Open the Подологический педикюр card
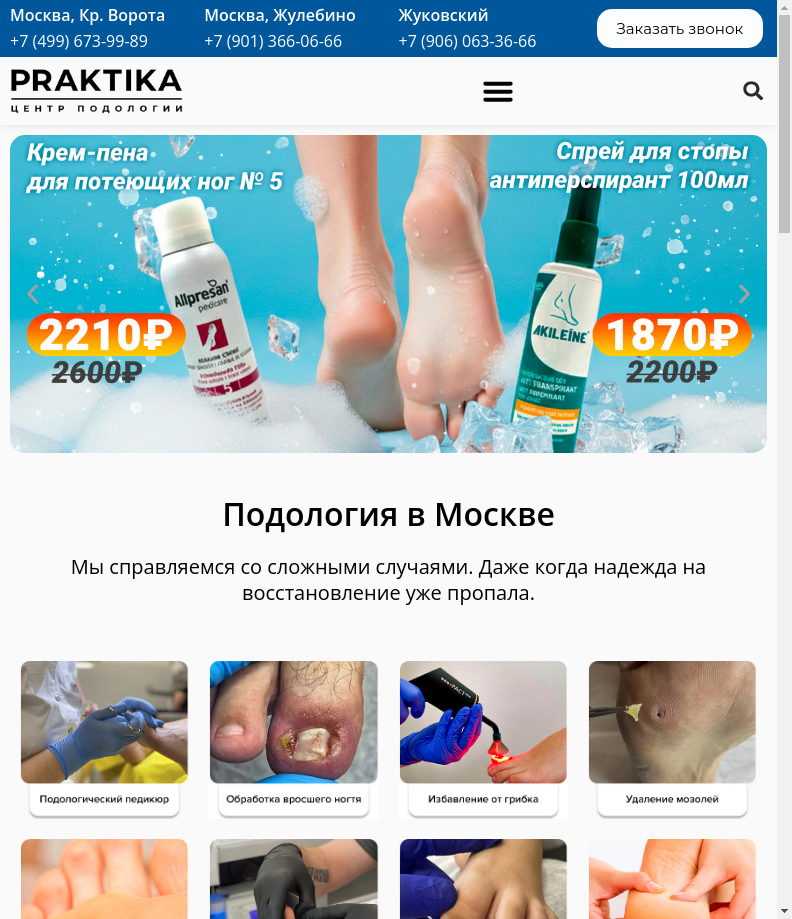Screen dimensions: 792x919 (x=104, y=738)
